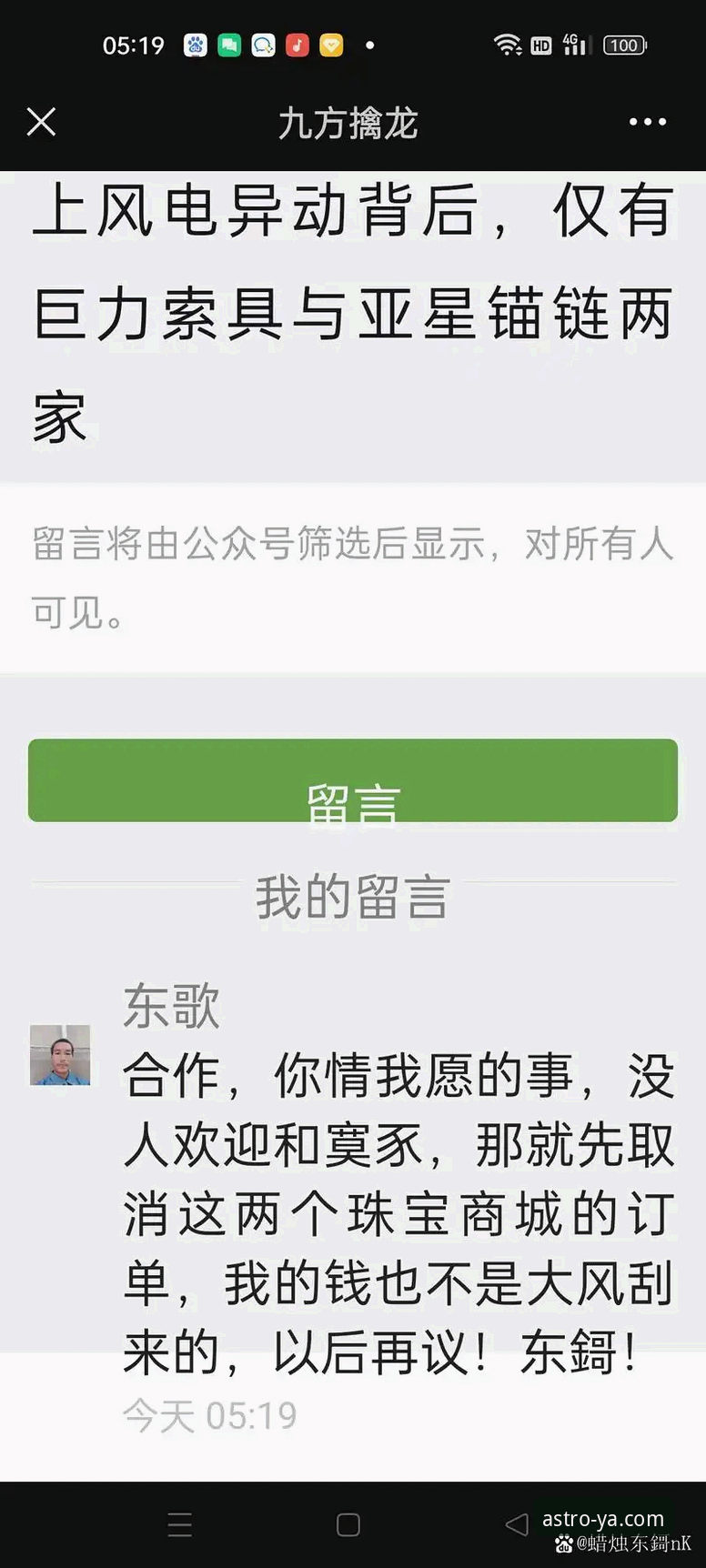The width and height of the screenshot is (706, 1568).
Task: Open the red music app notification icon
Action: pyautogui.click(x=297, y=45)
